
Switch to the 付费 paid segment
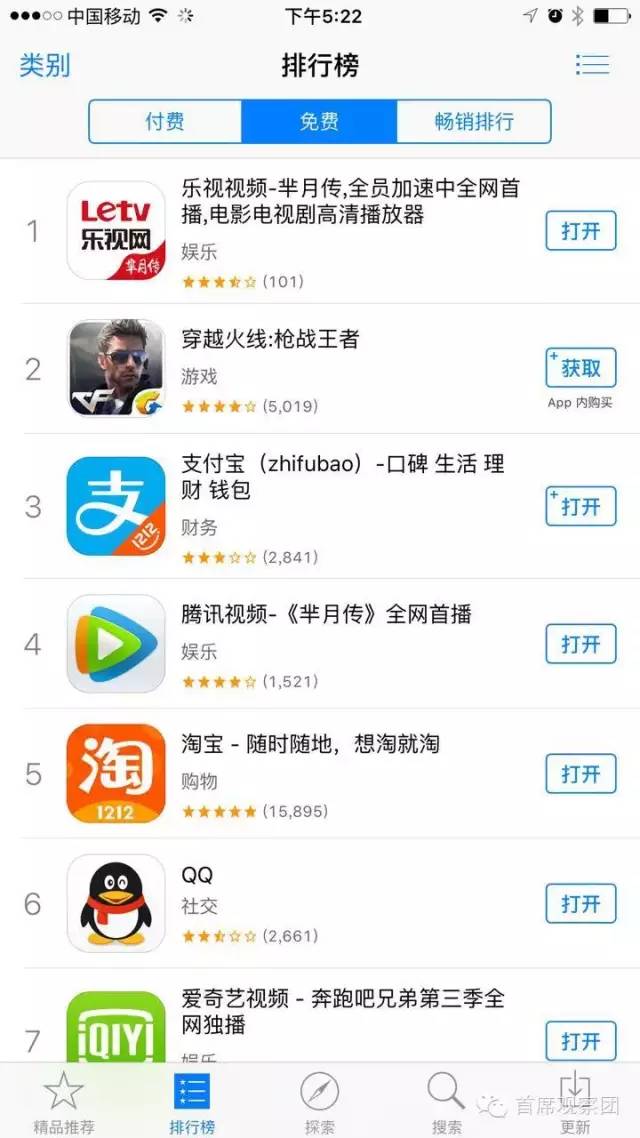[x=165, y=122]
